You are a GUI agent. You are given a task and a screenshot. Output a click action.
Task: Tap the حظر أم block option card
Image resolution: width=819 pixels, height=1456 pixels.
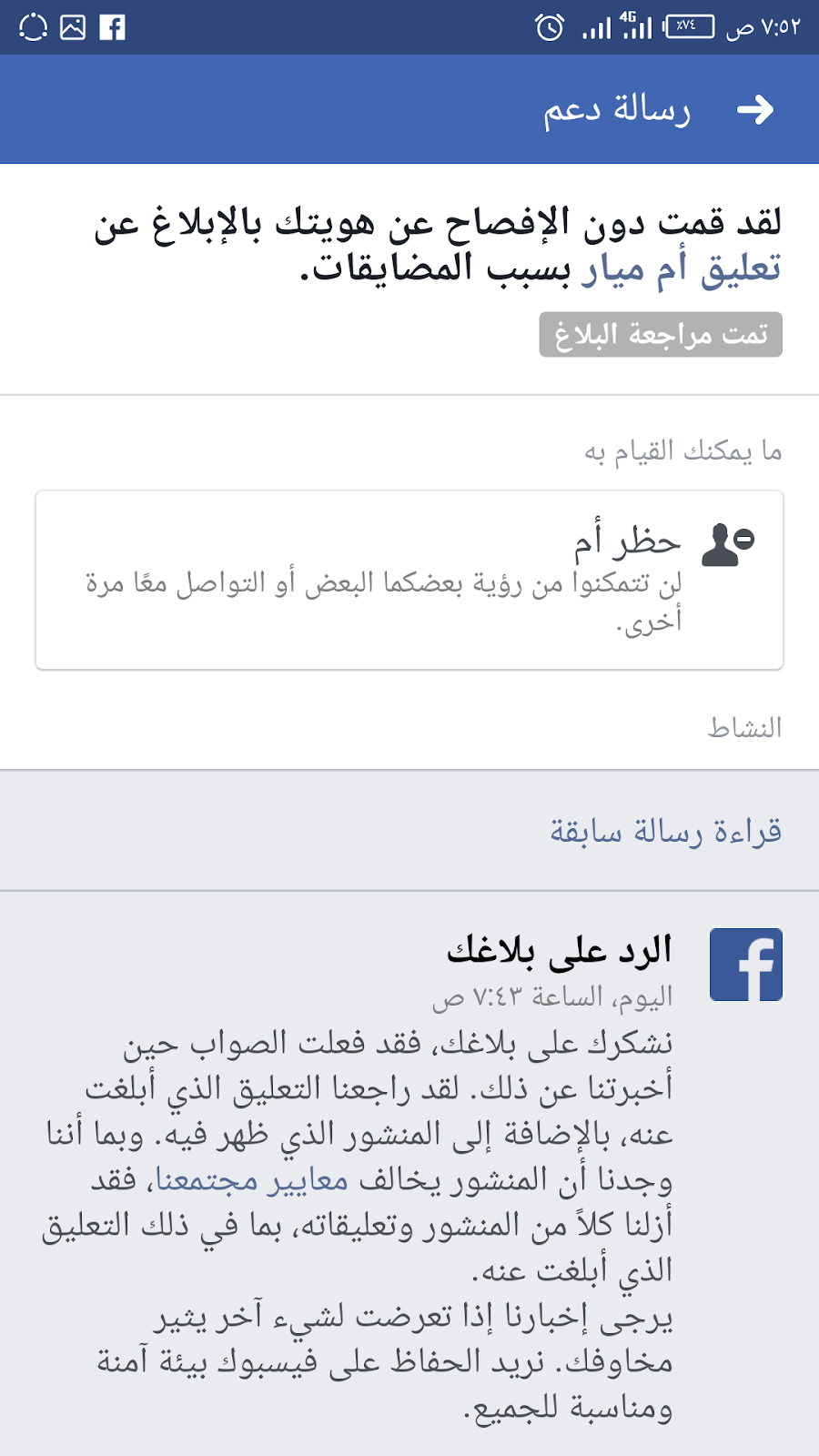pyautogui.click(x=409, y=580)
